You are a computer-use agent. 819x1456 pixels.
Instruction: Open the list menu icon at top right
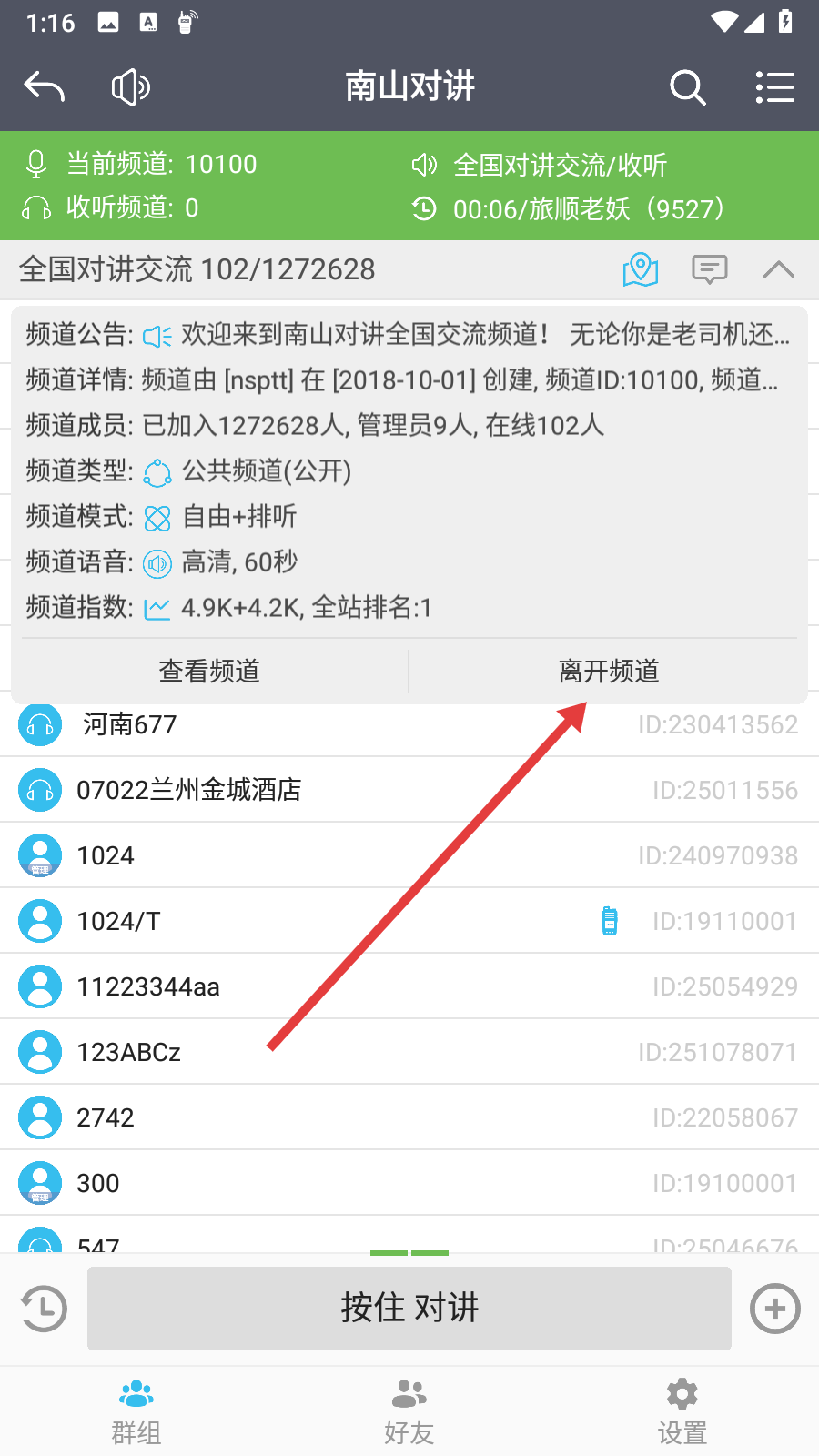click(774, 87)
